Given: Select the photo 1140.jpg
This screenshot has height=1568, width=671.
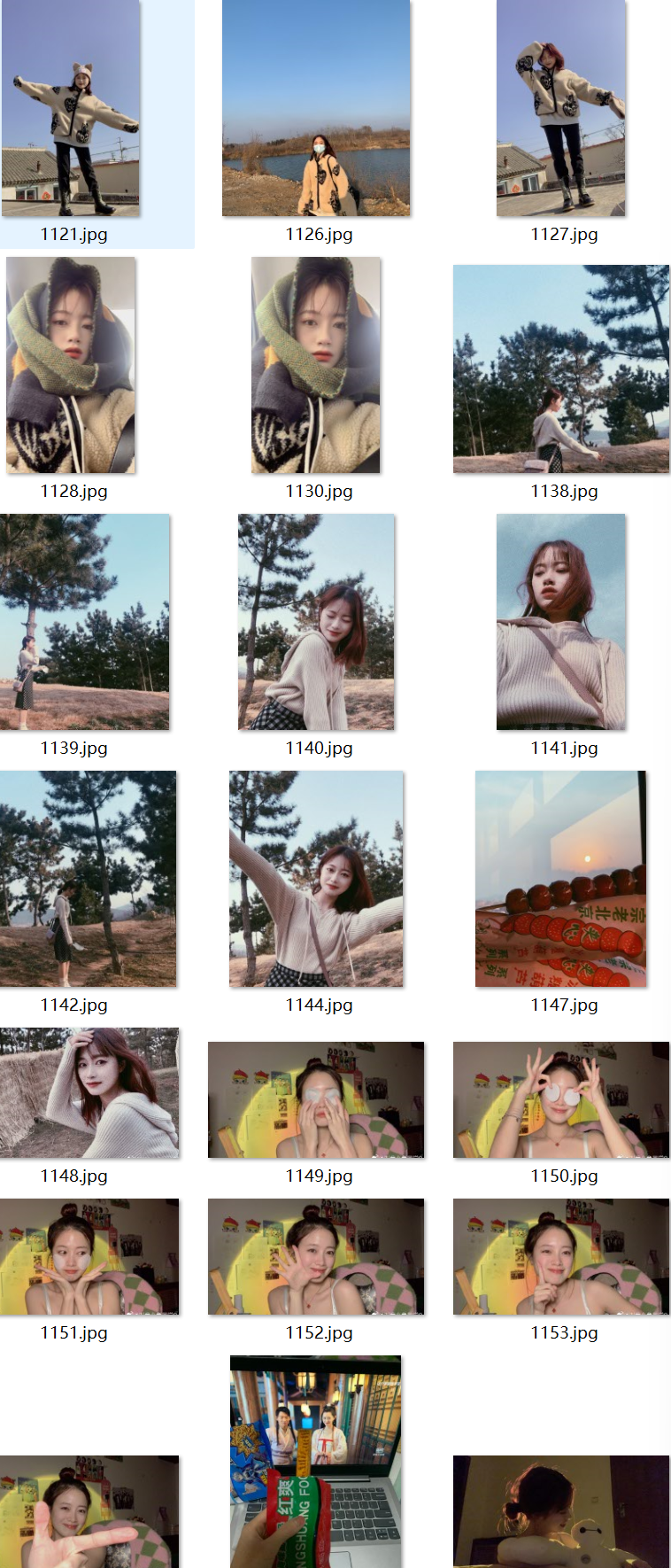Looking at the screenshot, I should pos(316,622).
